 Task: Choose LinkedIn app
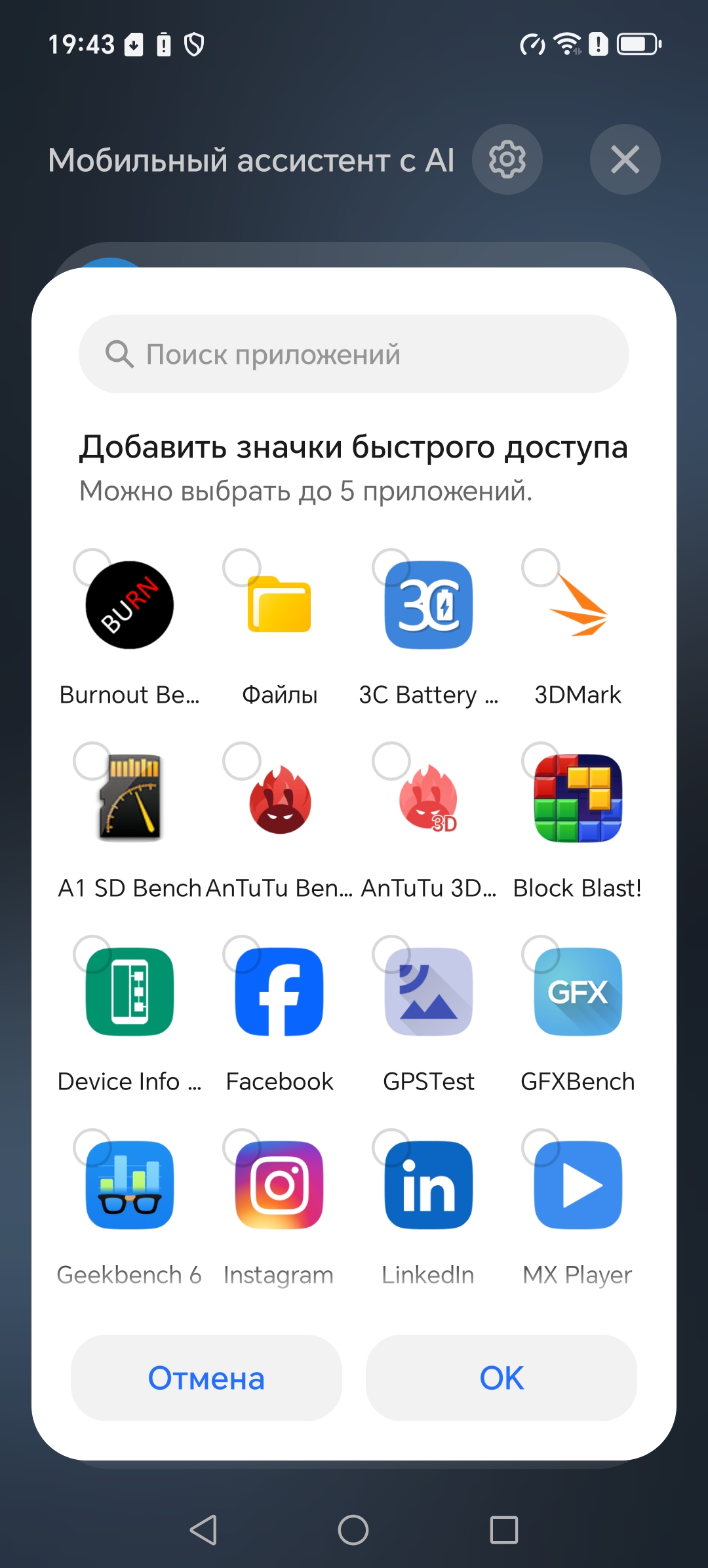[x=429, y=1185]
